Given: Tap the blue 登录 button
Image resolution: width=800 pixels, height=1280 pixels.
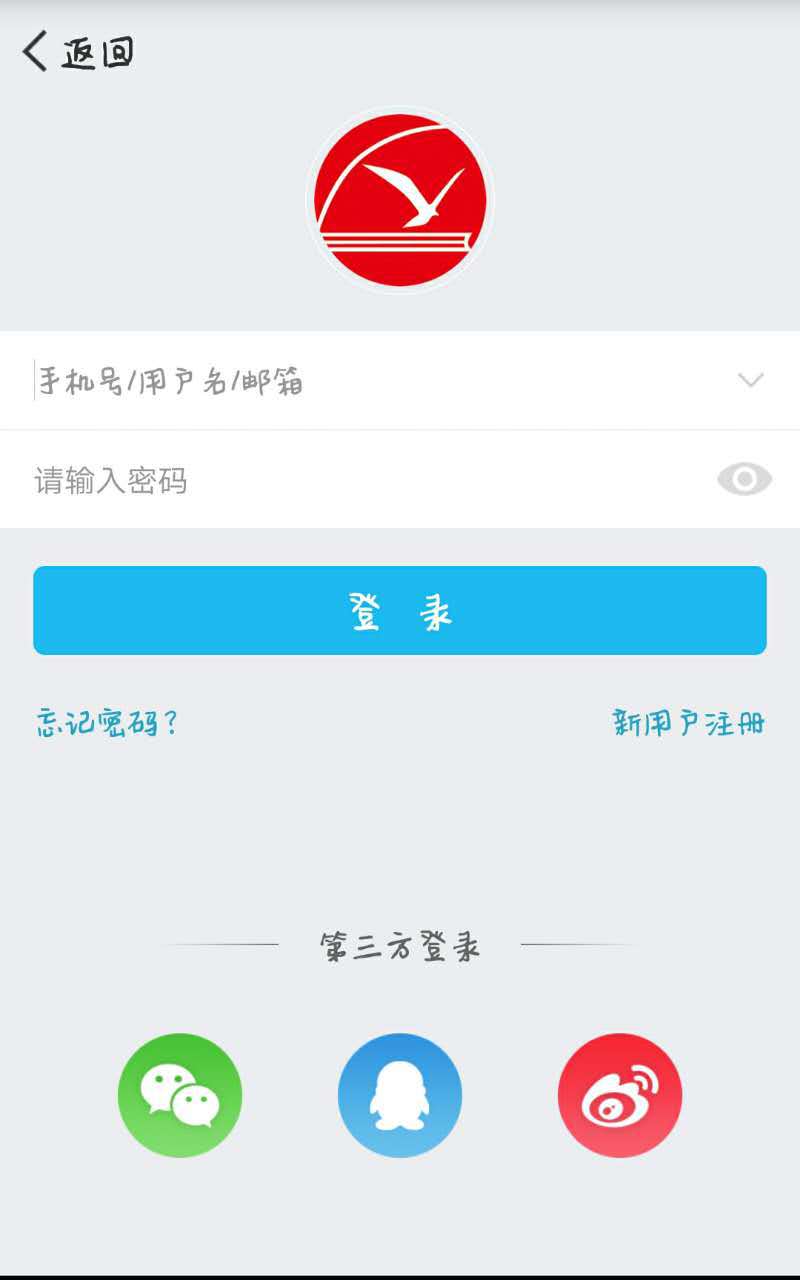Looking at the screenshot, I should (400, 611).
